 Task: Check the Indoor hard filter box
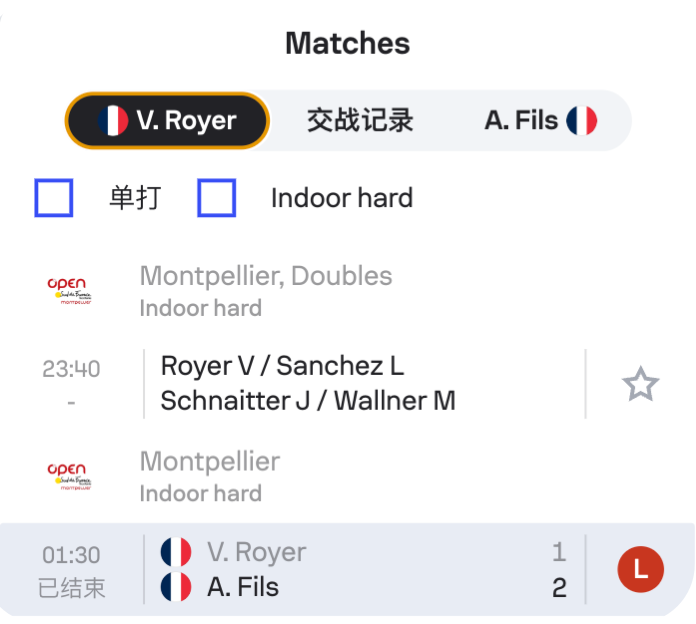pyautogui.click(x=217, y=198)
